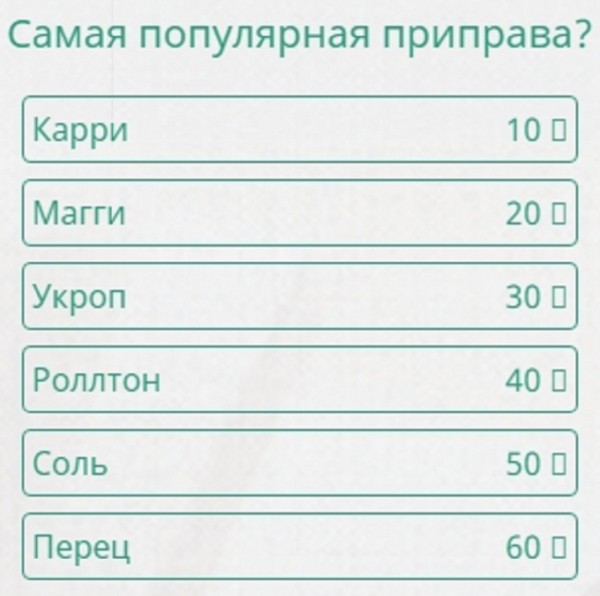Image resolution: width=600 pixels, height=596 pixels.
Task: Choose the Перец answer box
Action: (300, 547)
